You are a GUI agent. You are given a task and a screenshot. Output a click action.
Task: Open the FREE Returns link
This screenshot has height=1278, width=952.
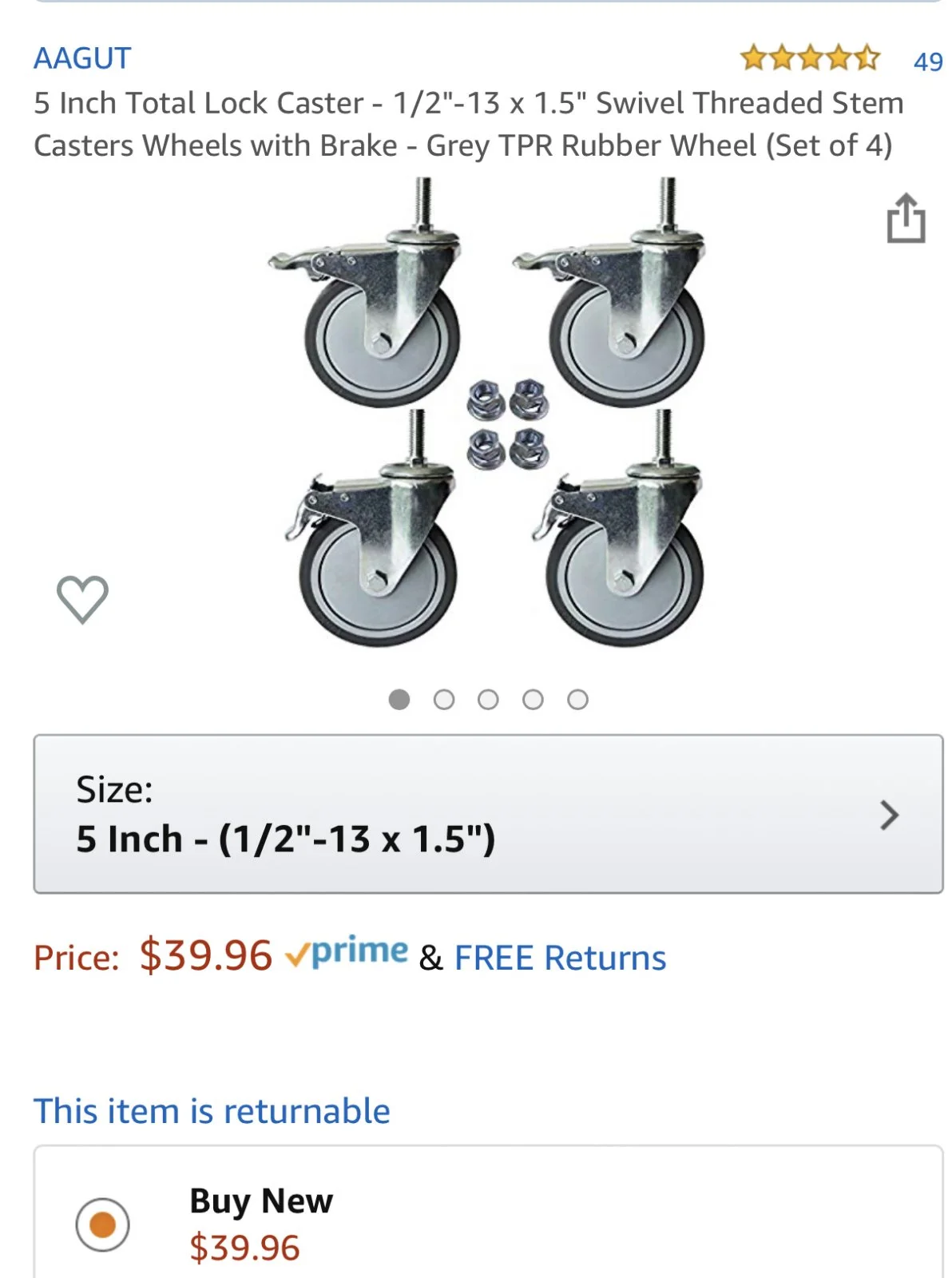[x=560, y=958]
